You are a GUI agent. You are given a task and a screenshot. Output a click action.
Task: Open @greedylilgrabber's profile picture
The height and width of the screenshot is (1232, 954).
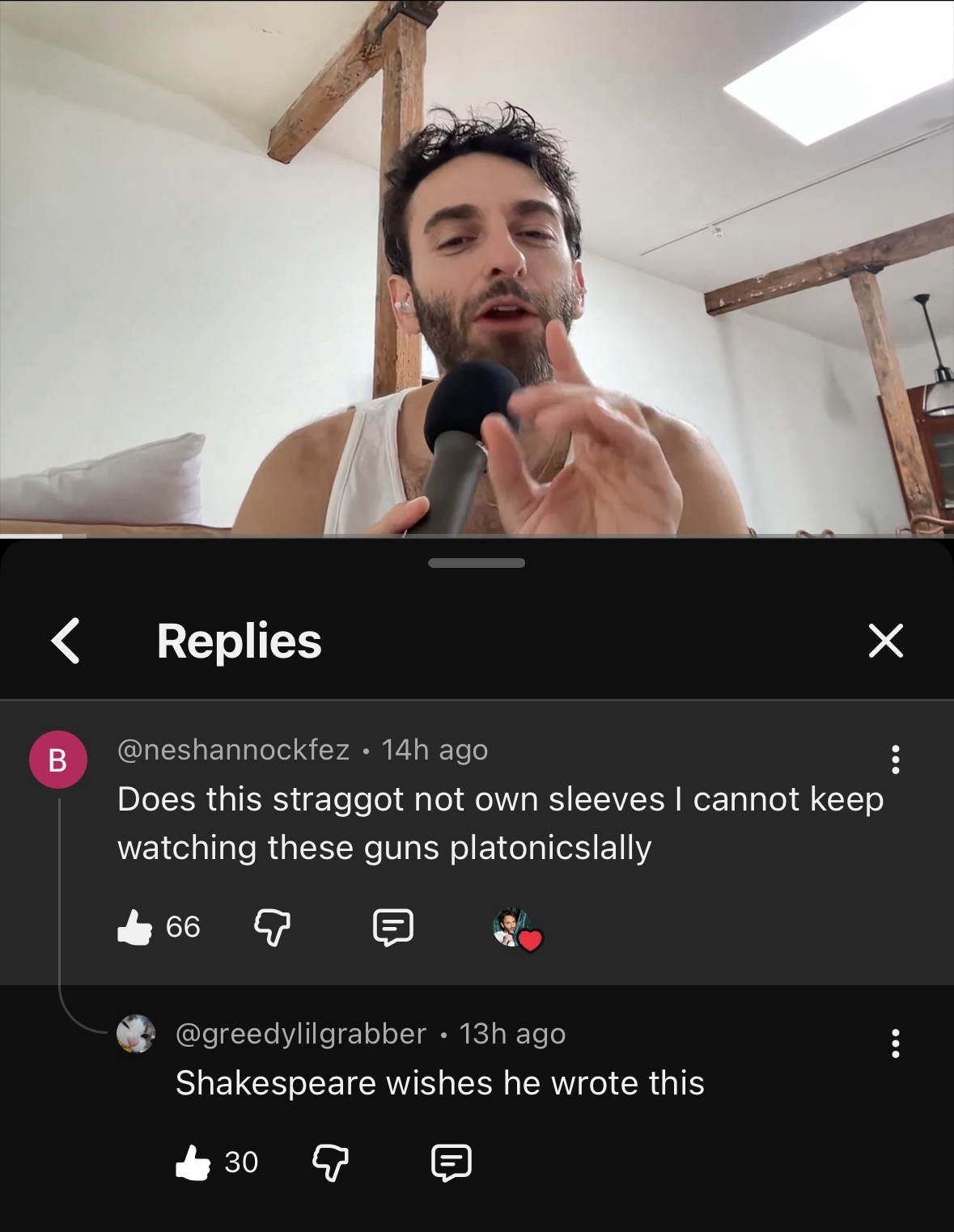pos(136,1034)
